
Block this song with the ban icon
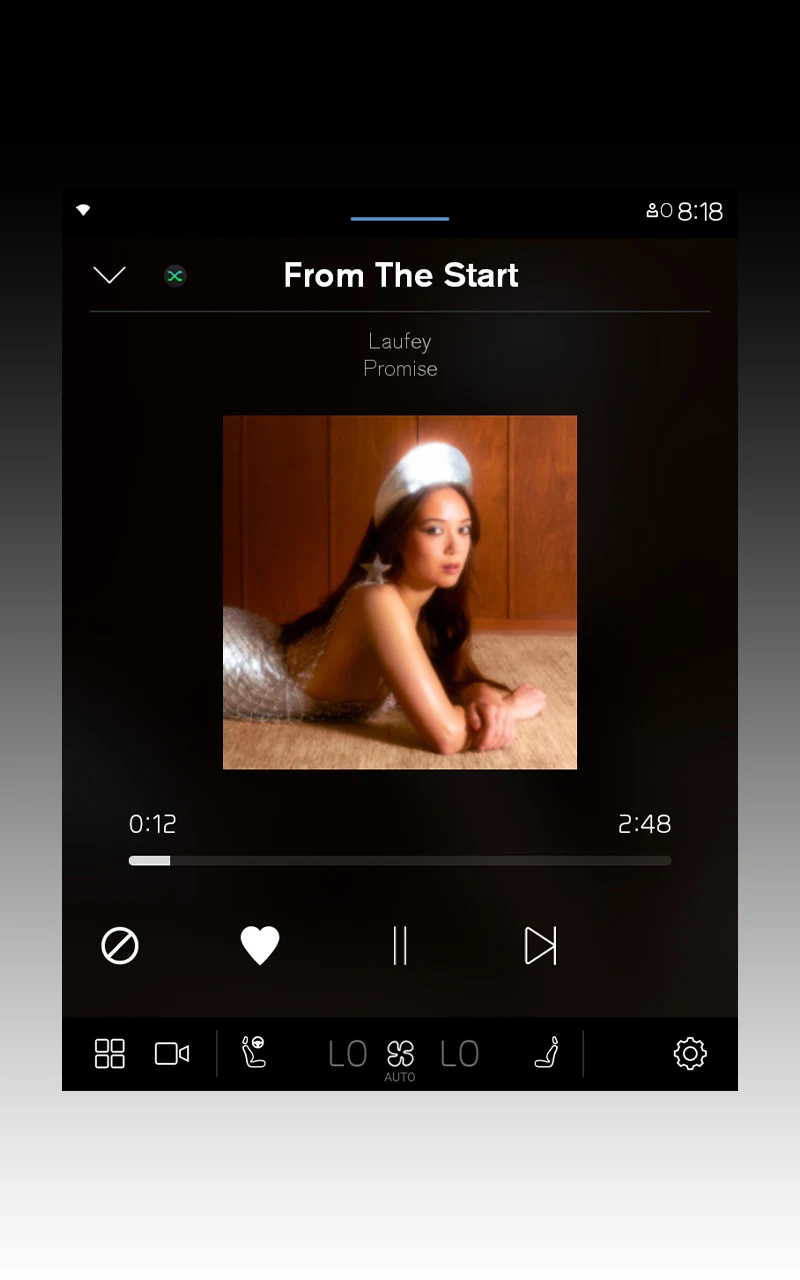tap(120, 945)
